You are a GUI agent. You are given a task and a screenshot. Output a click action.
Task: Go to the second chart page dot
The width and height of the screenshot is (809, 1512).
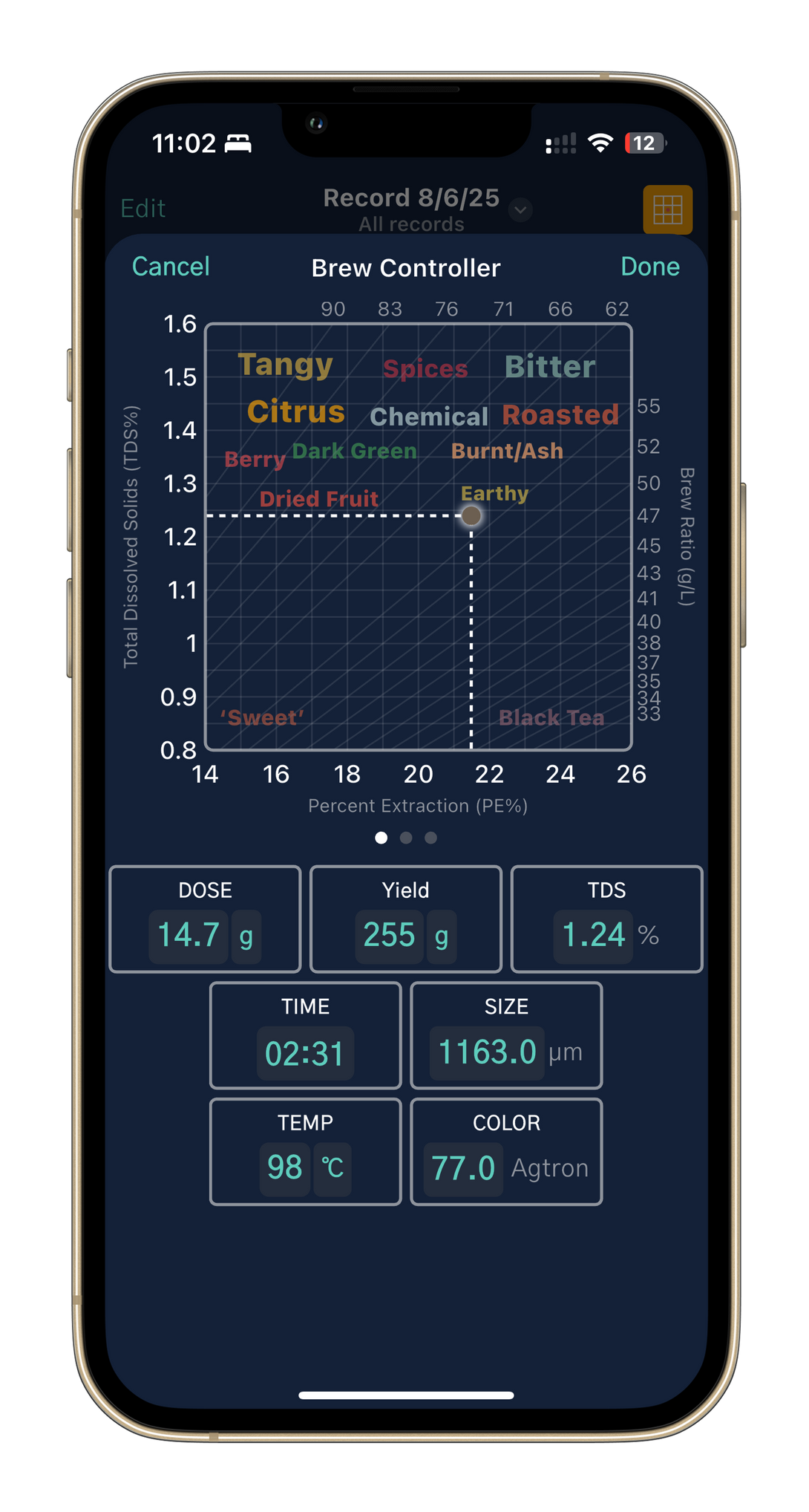pyautogui.click(x=406, y=838)
